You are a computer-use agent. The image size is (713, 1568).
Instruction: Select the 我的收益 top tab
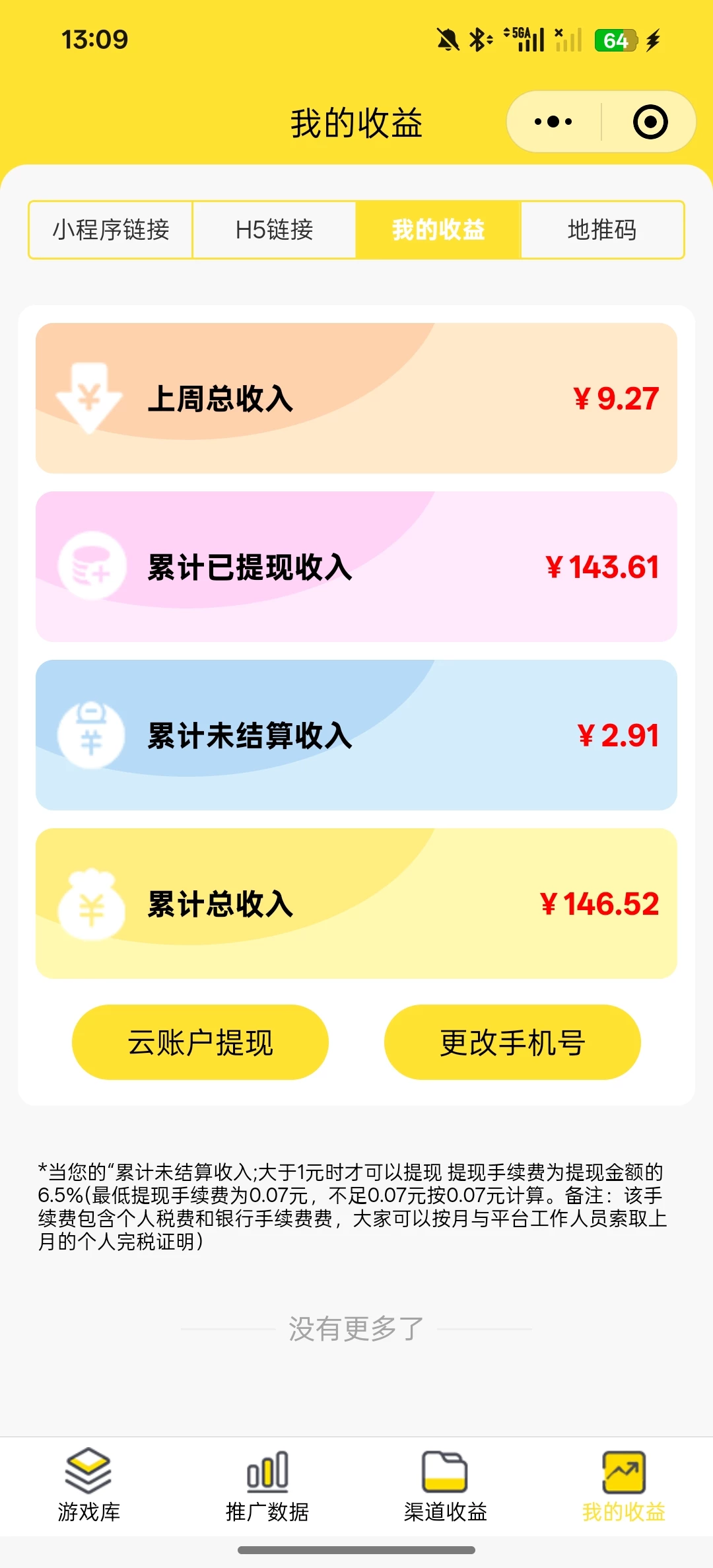click(x=438, y=230)
